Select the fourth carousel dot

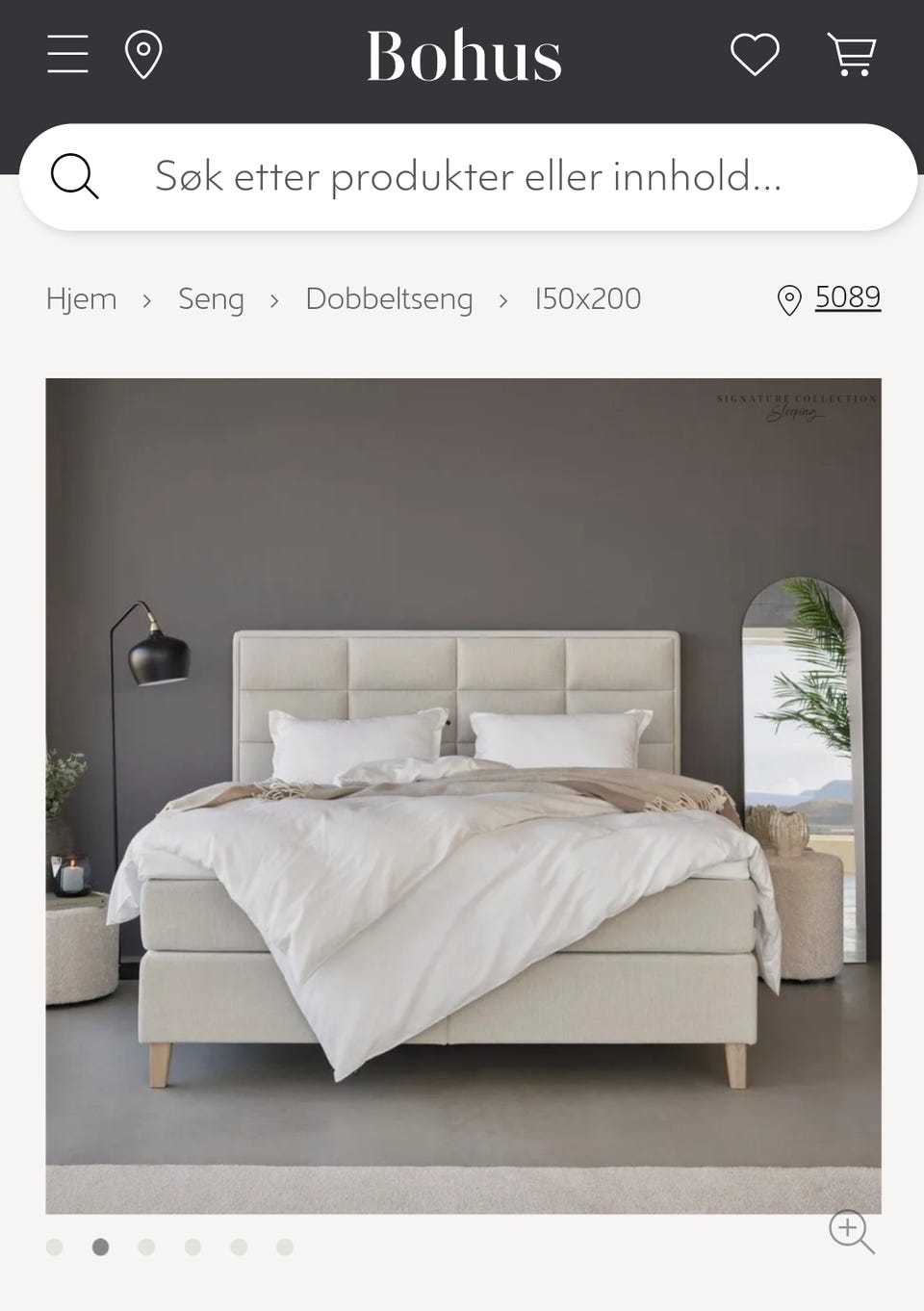193,1246
